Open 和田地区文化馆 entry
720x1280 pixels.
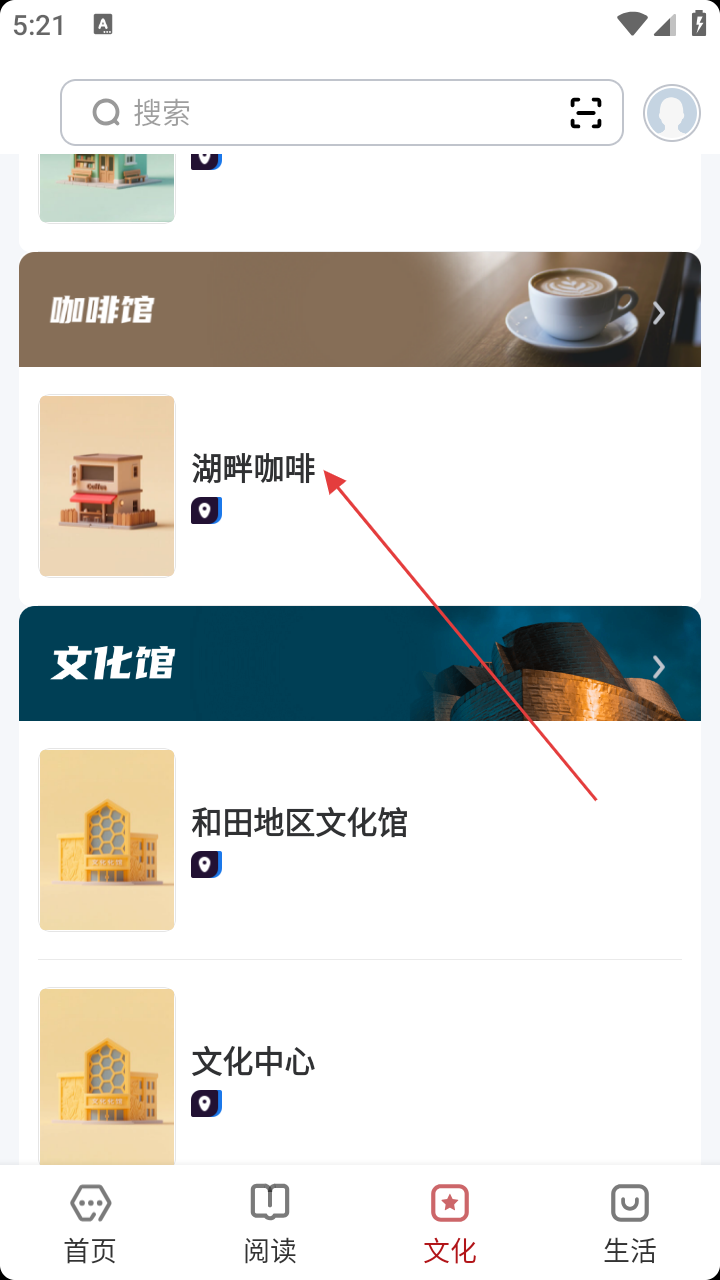coord(299,823)
